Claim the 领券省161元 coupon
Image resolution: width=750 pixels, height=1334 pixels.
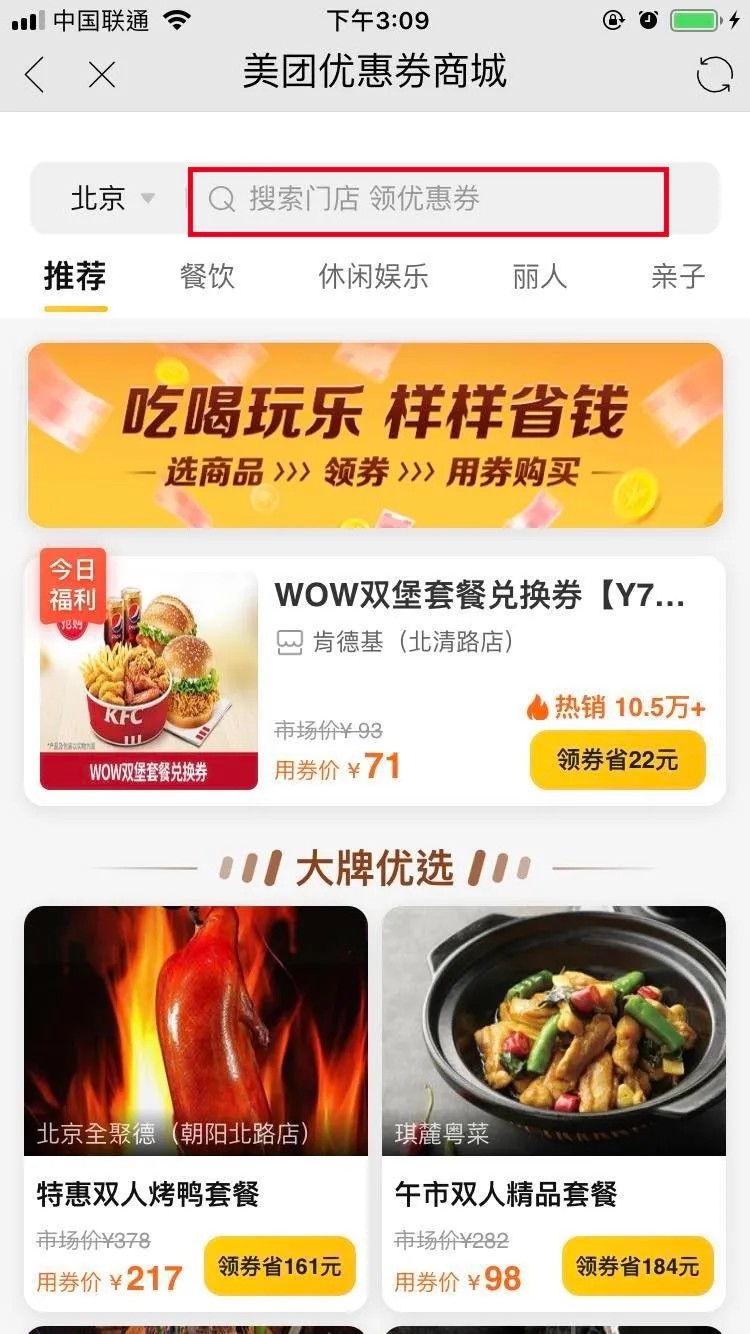[274, 1266]
